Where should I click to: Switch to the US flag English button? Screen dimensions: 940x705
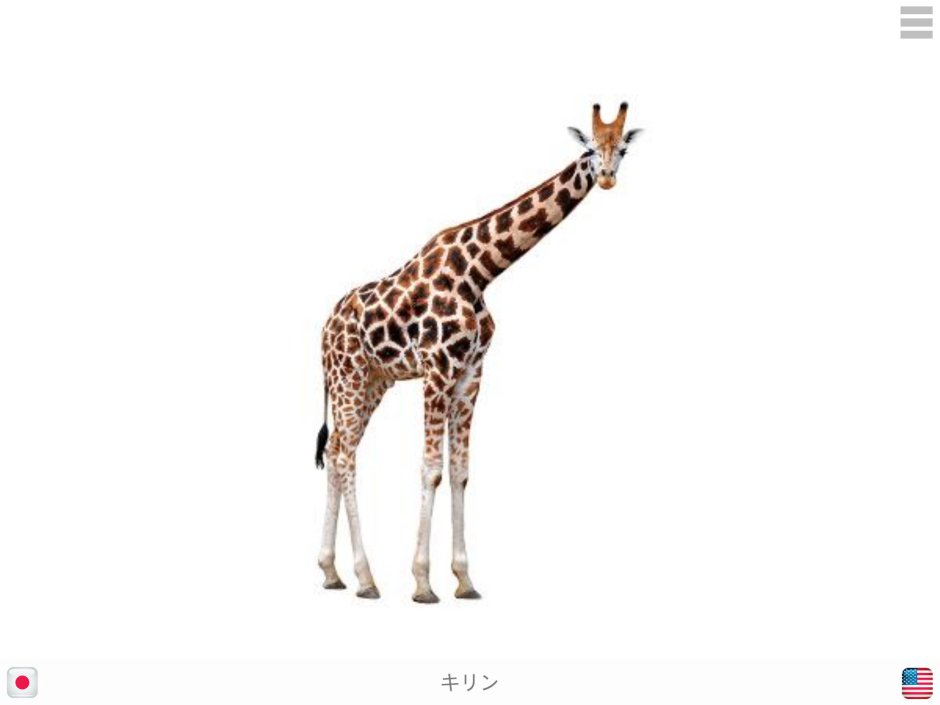pos(916,683)
